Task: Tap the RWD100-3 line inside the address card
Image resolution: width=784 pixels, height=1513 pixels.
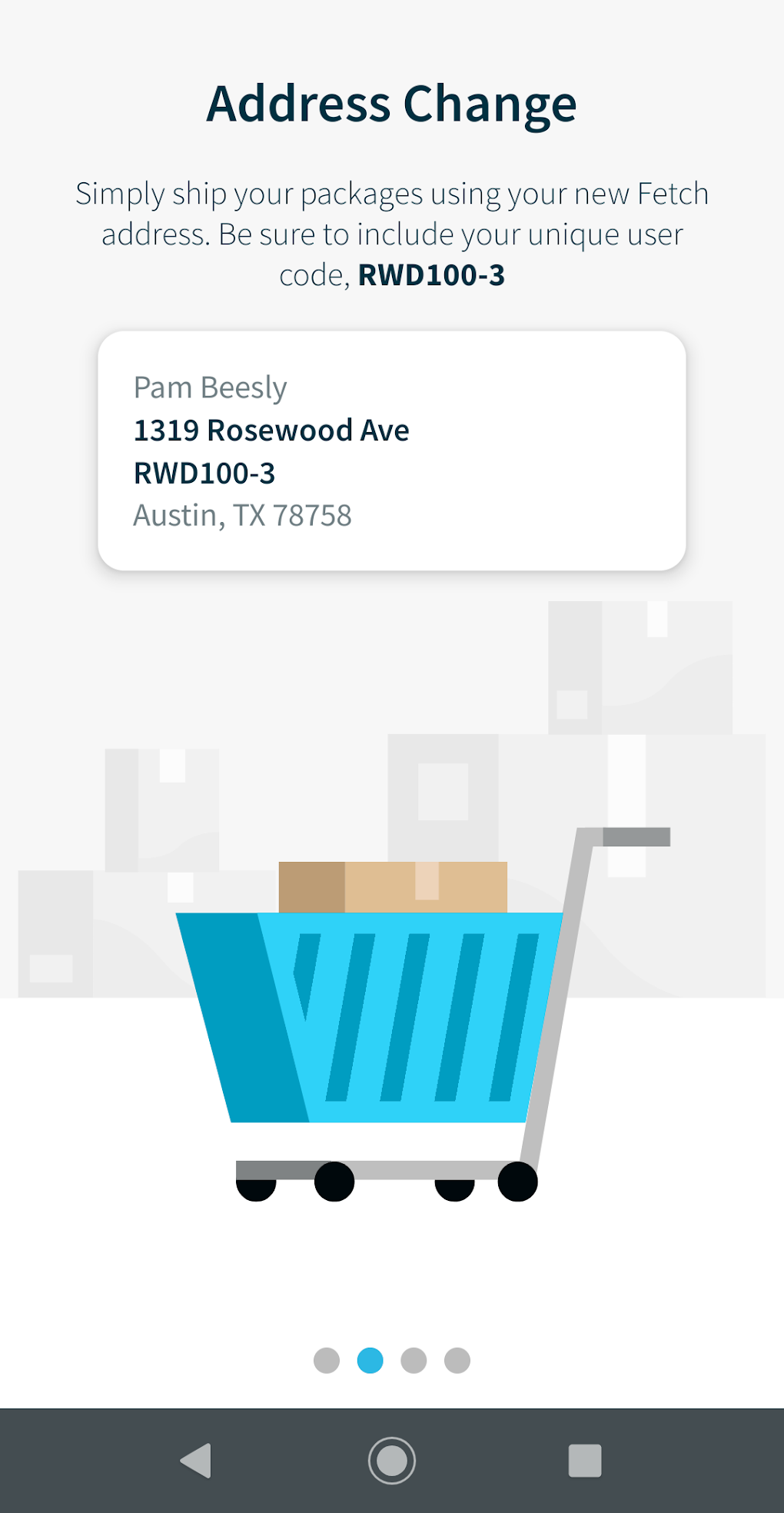Action: (204, 474)
